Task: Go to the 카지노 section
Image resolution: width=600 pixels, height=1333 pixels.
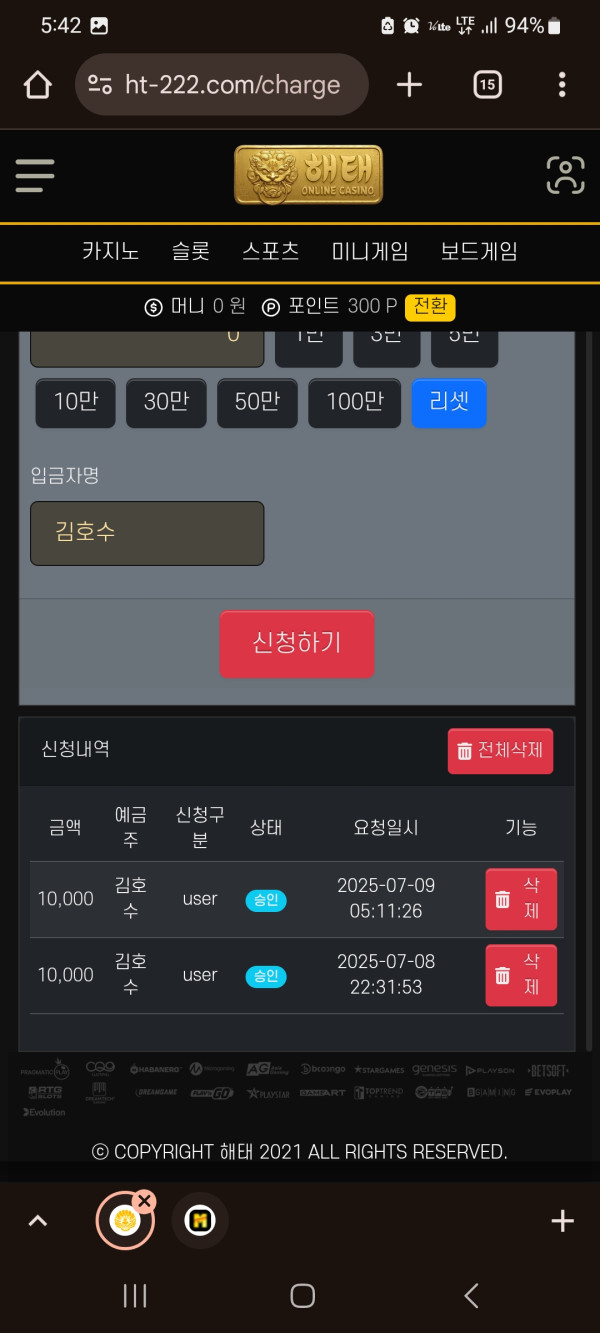Action: coord(111,251)
